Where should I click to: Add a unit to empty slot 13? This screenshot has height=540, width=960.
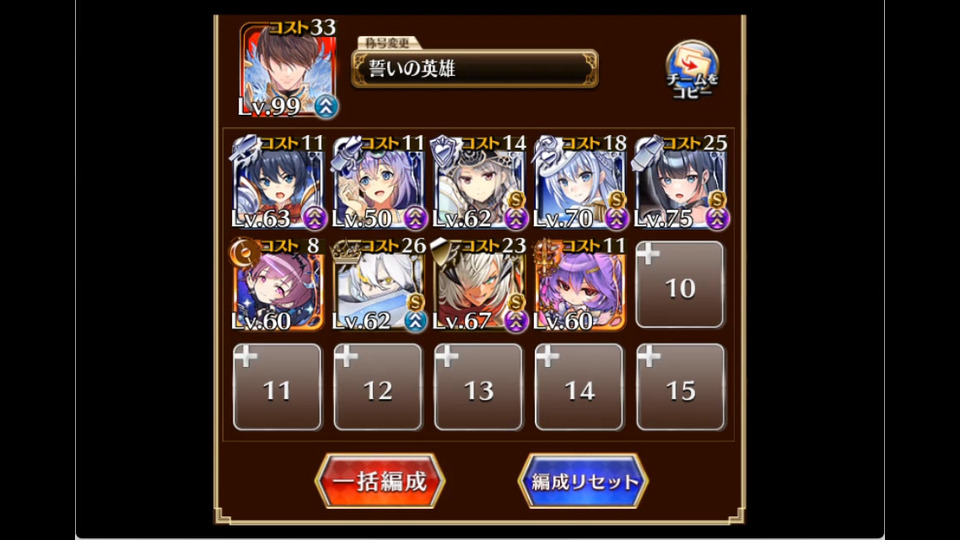pos(478,388)
